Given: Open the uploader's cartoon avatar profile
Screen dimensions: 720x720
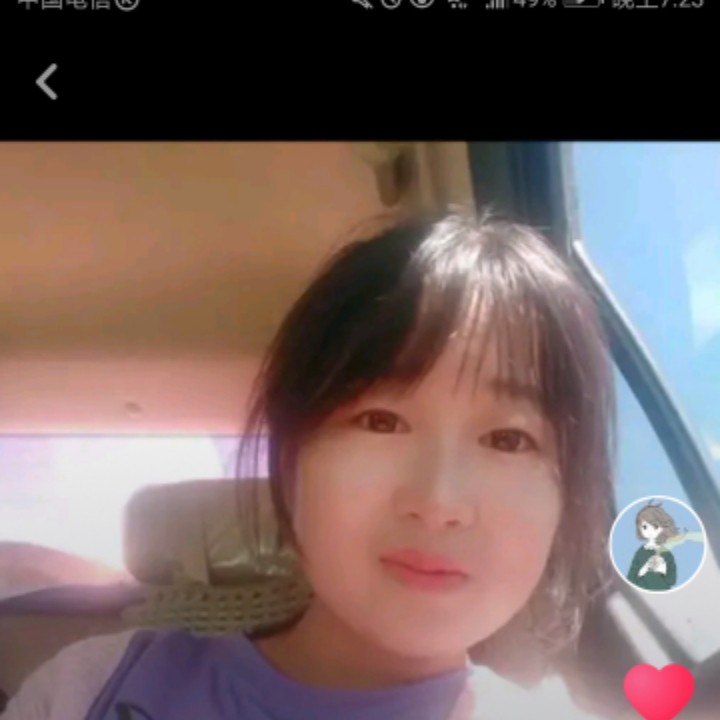Looking at the screenshot, I should [658, 544].
